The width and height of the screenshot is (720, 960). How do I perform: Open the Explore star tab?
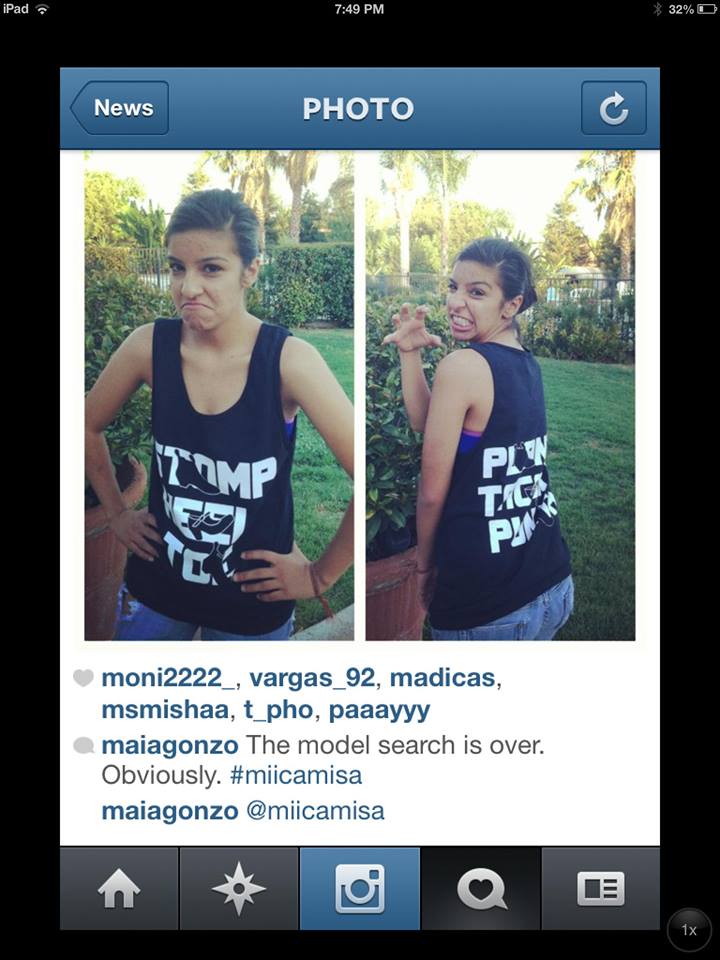click(239, 889)
